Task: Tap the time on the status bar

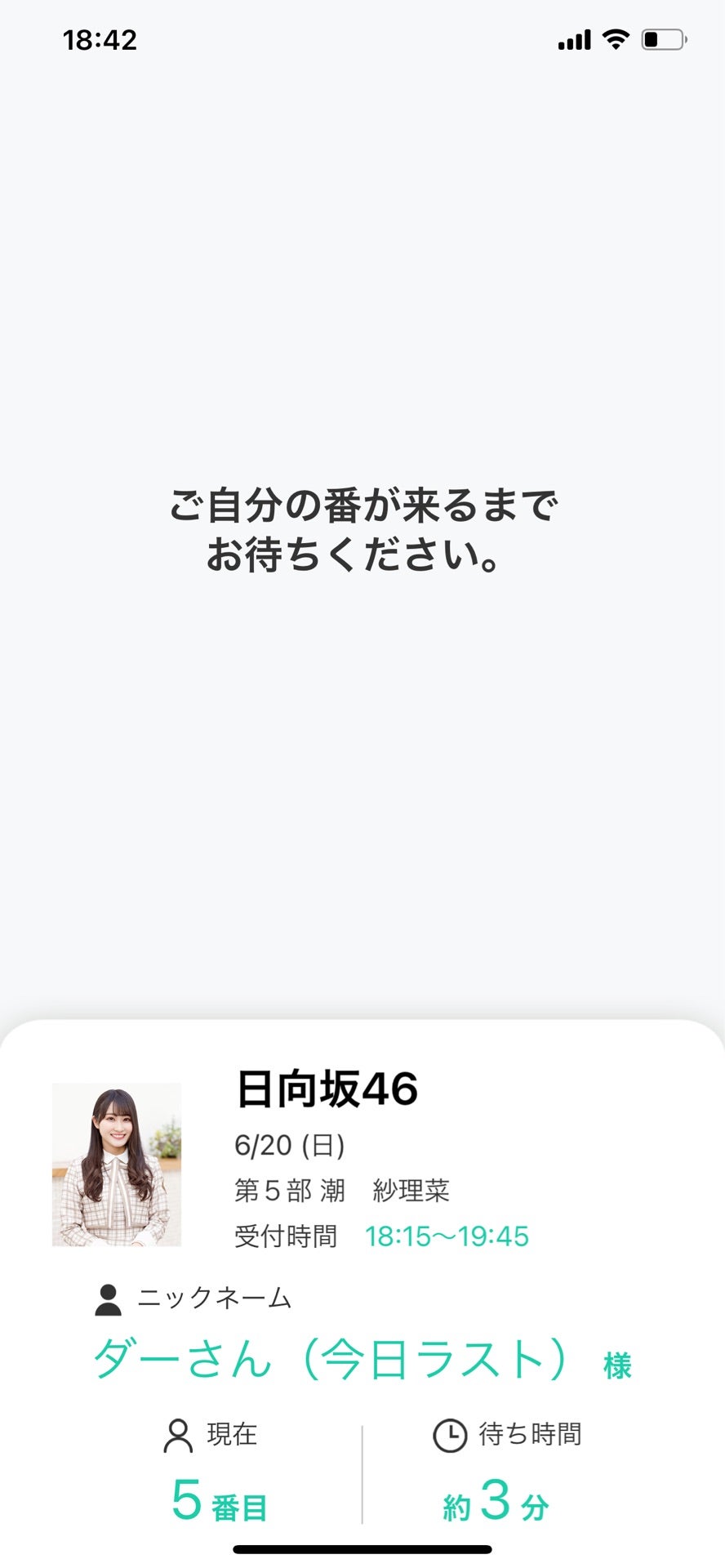Action: (x=100, y=40)
